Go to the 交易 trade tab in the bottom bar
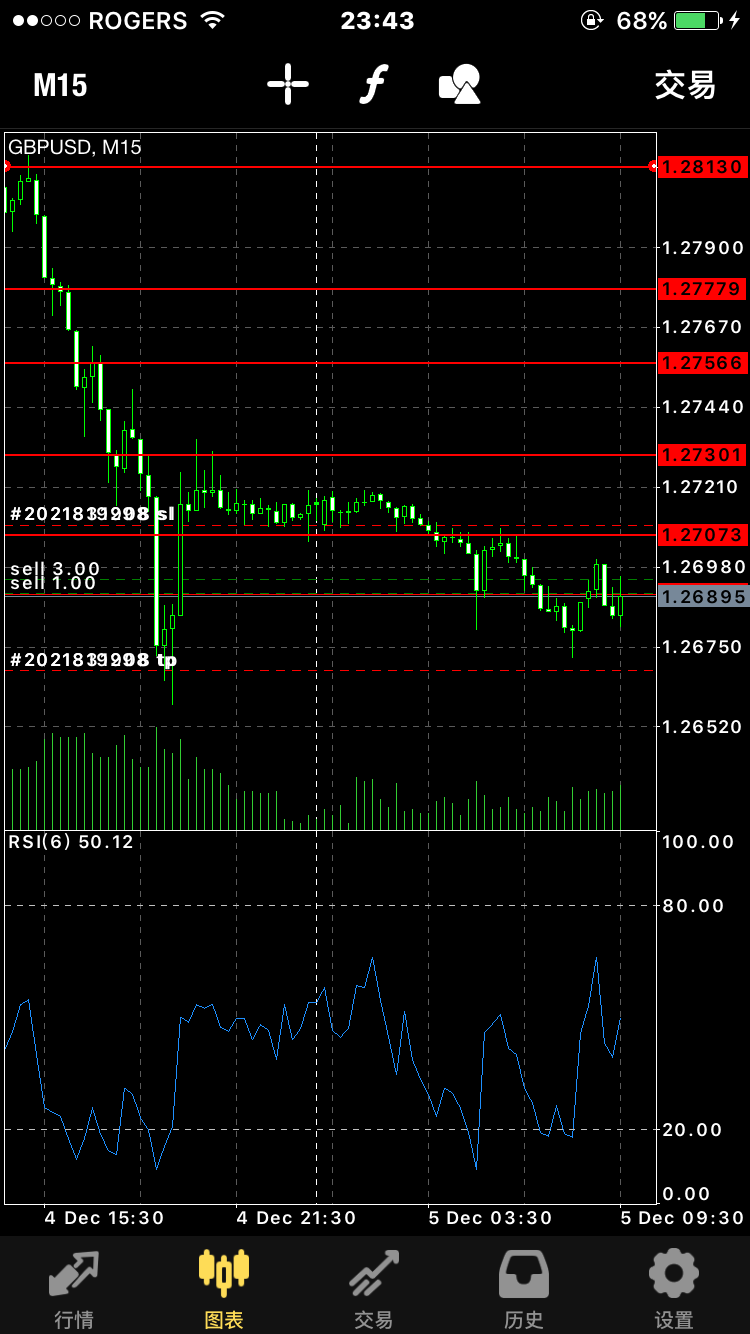The image size is (750, 1334). (374, 1287)
